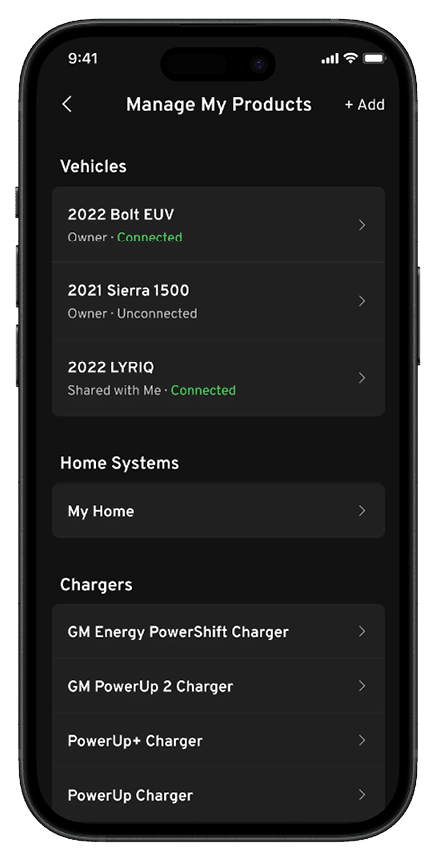The width and height of the screenshot is (437, 861).
Task: Open GM Energy PowerShift Charger
Action: click(x=218, y=631)
